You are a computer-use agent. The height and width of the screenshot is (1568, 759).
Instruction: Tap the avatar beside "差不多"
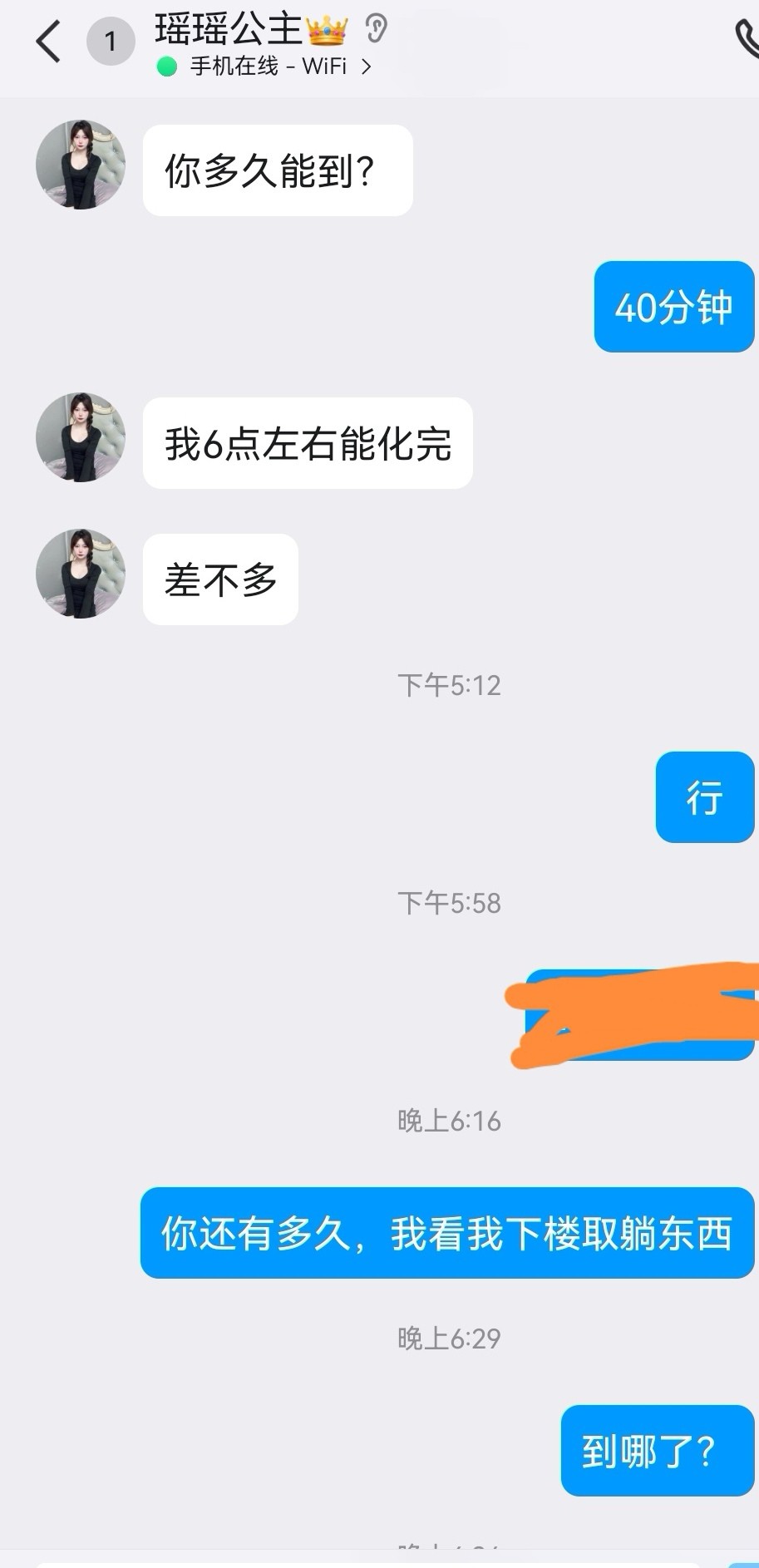pos(81,574)
